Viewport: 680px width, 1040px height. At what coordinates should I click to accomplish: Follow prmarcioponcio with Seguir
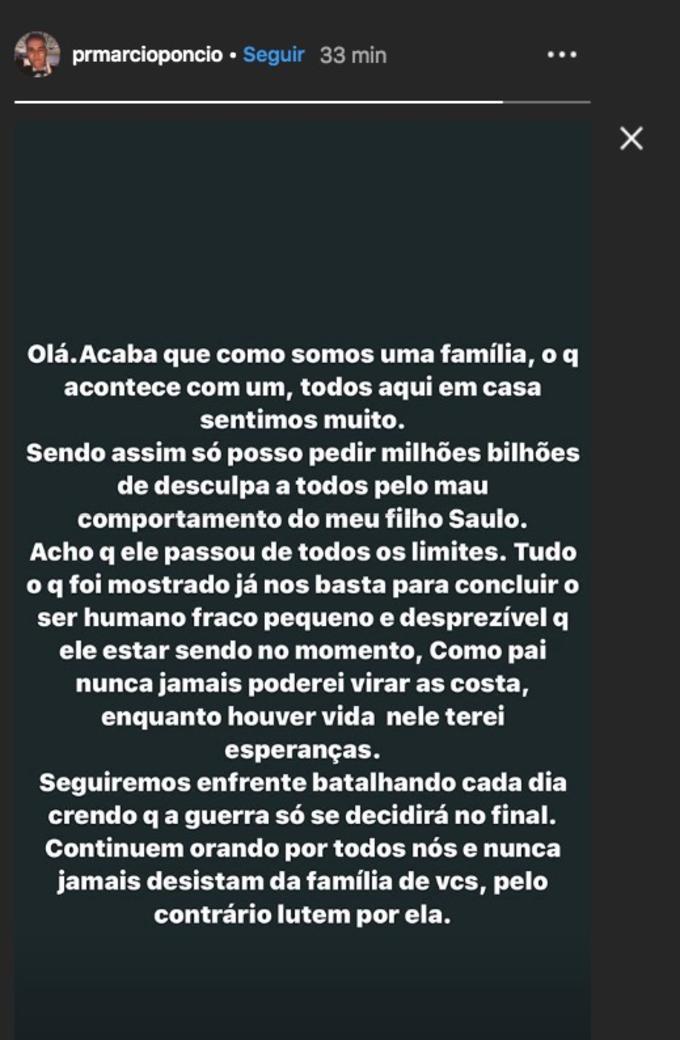coord(273,55)
